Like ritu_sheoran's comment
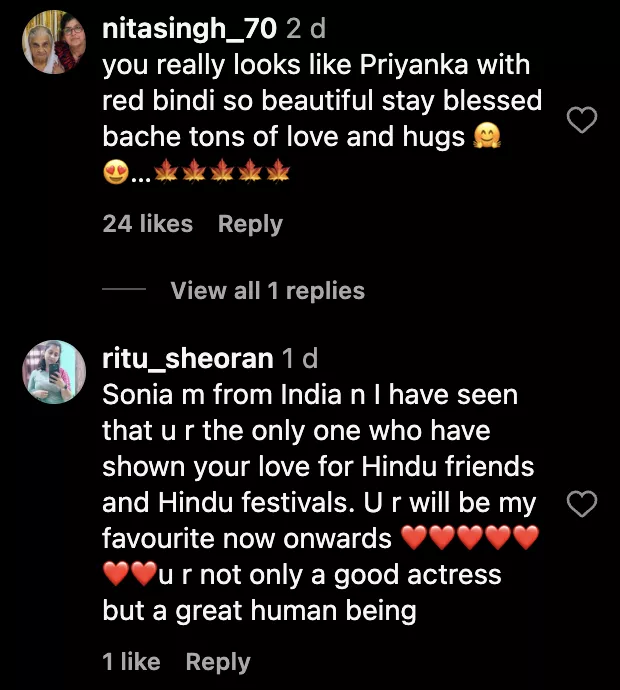 coord(581,505)
